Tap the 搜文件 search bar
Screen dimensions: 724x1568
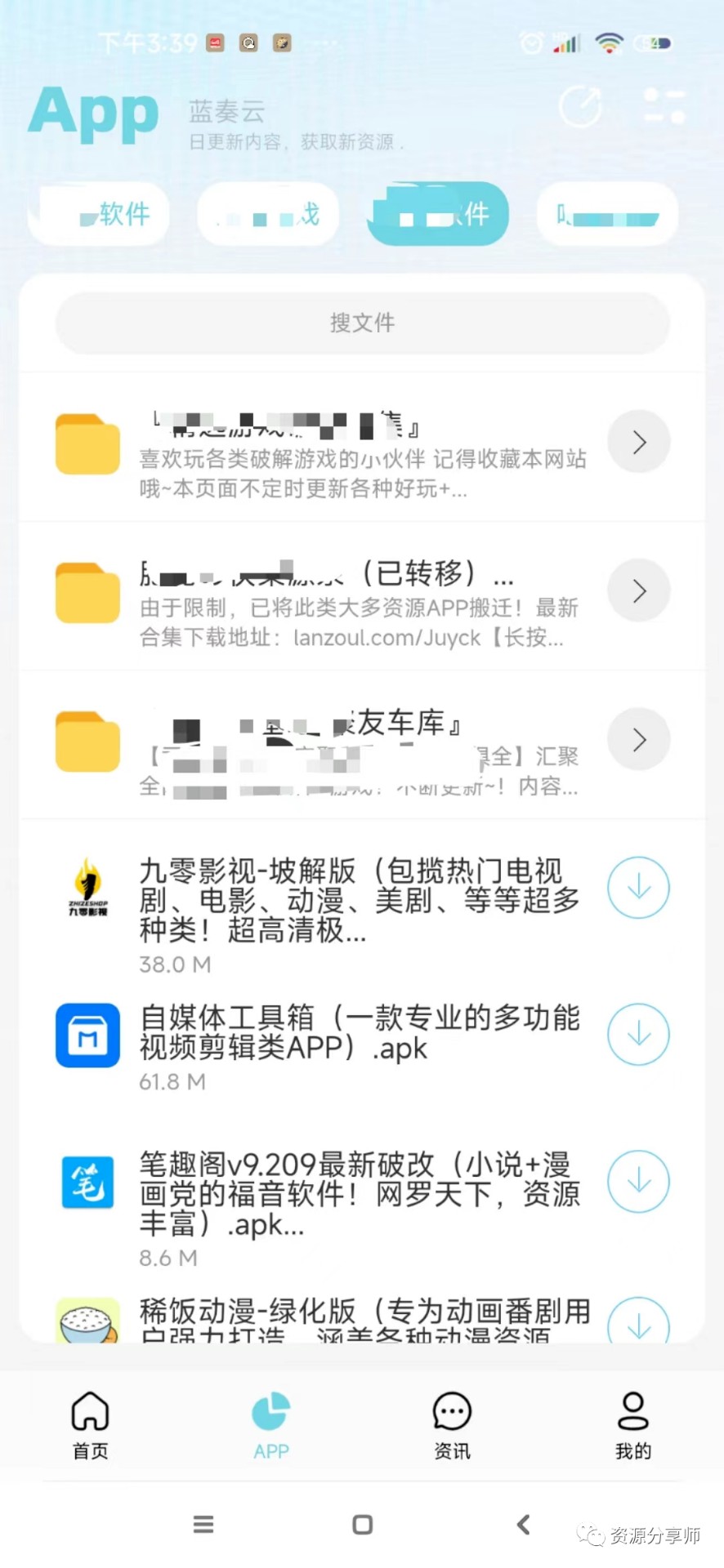pyautogui.click(x=362, y=323)
